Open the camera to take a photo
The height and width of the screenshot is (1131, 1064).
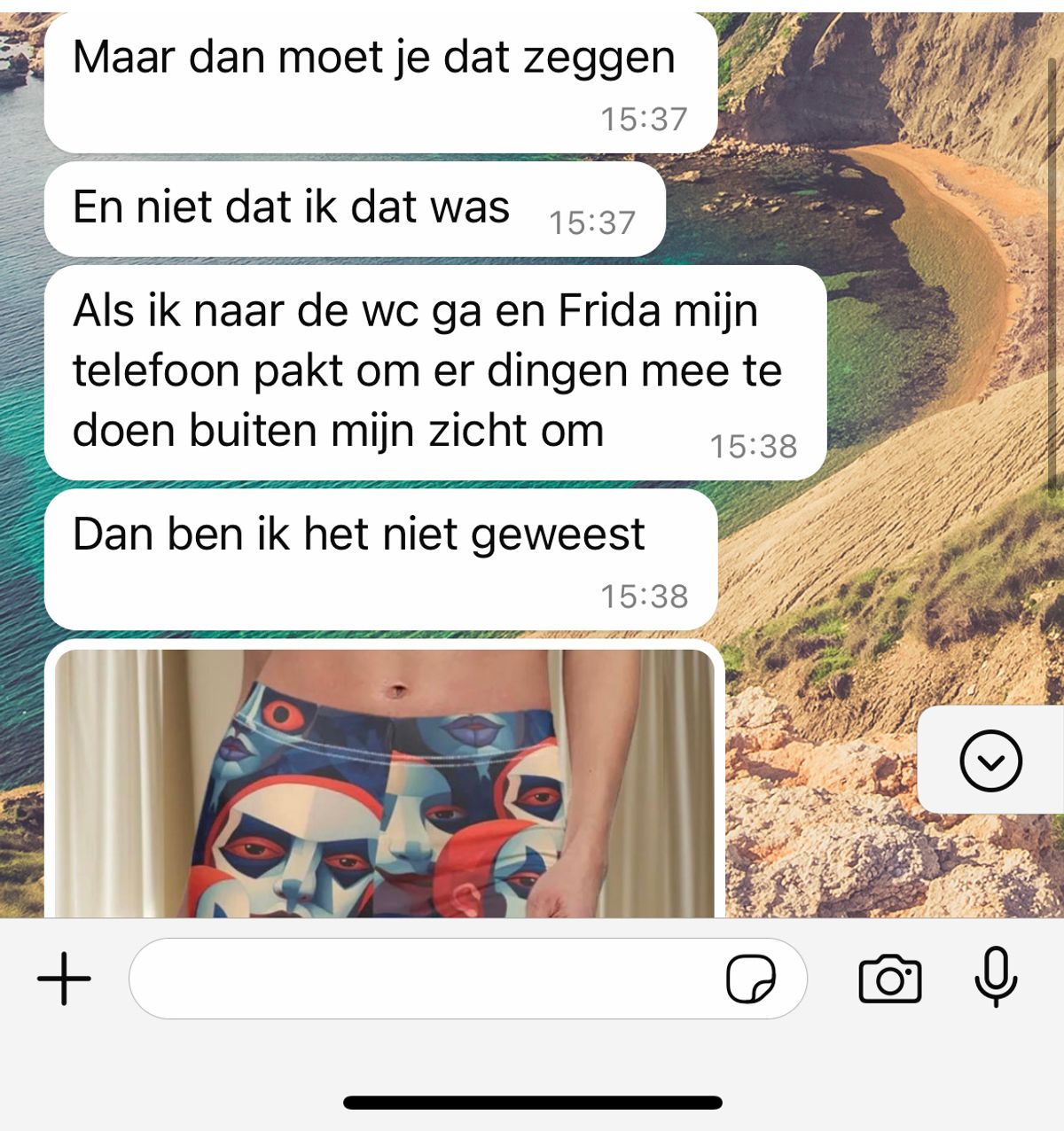click(x=889, y=979)
